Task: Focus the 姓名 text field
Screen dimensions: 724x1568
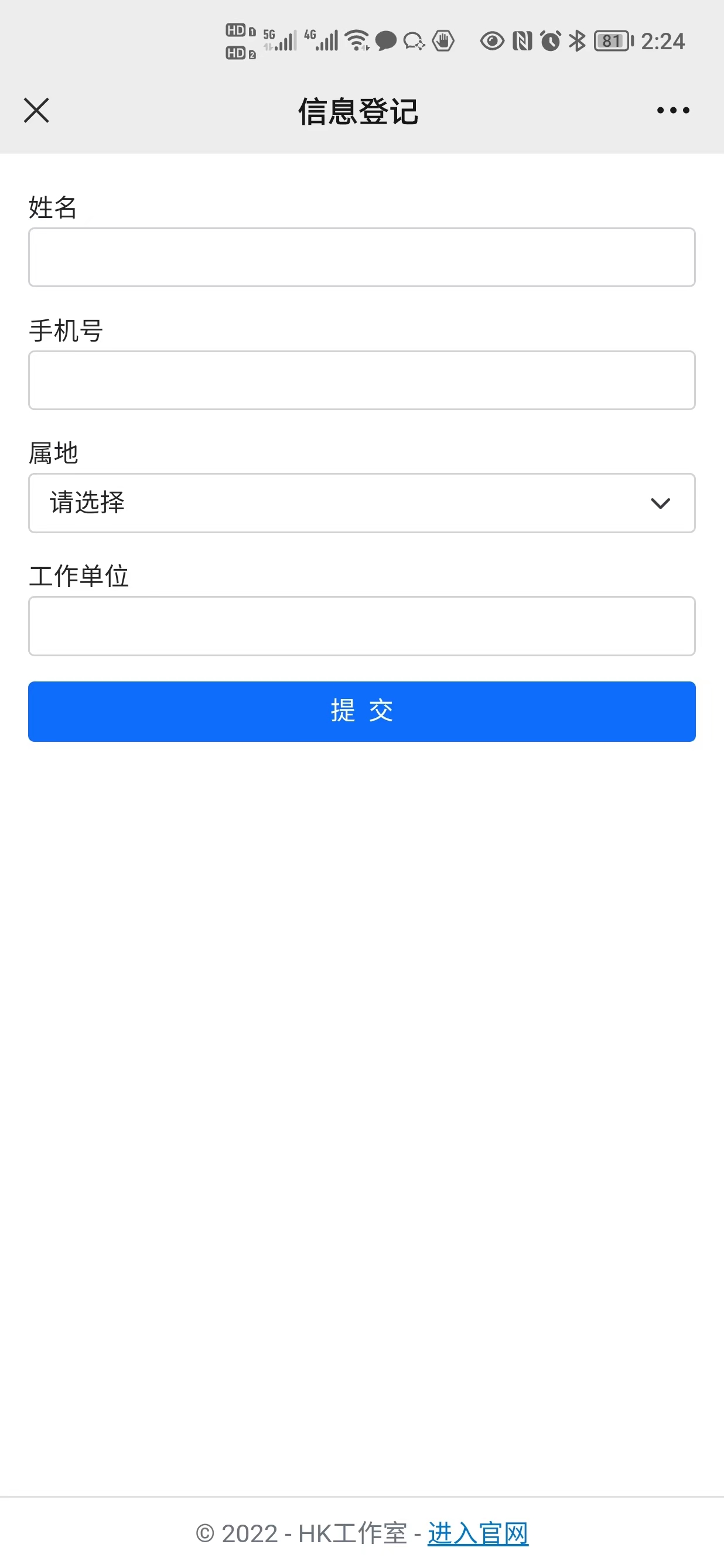Action: [361, 257]
